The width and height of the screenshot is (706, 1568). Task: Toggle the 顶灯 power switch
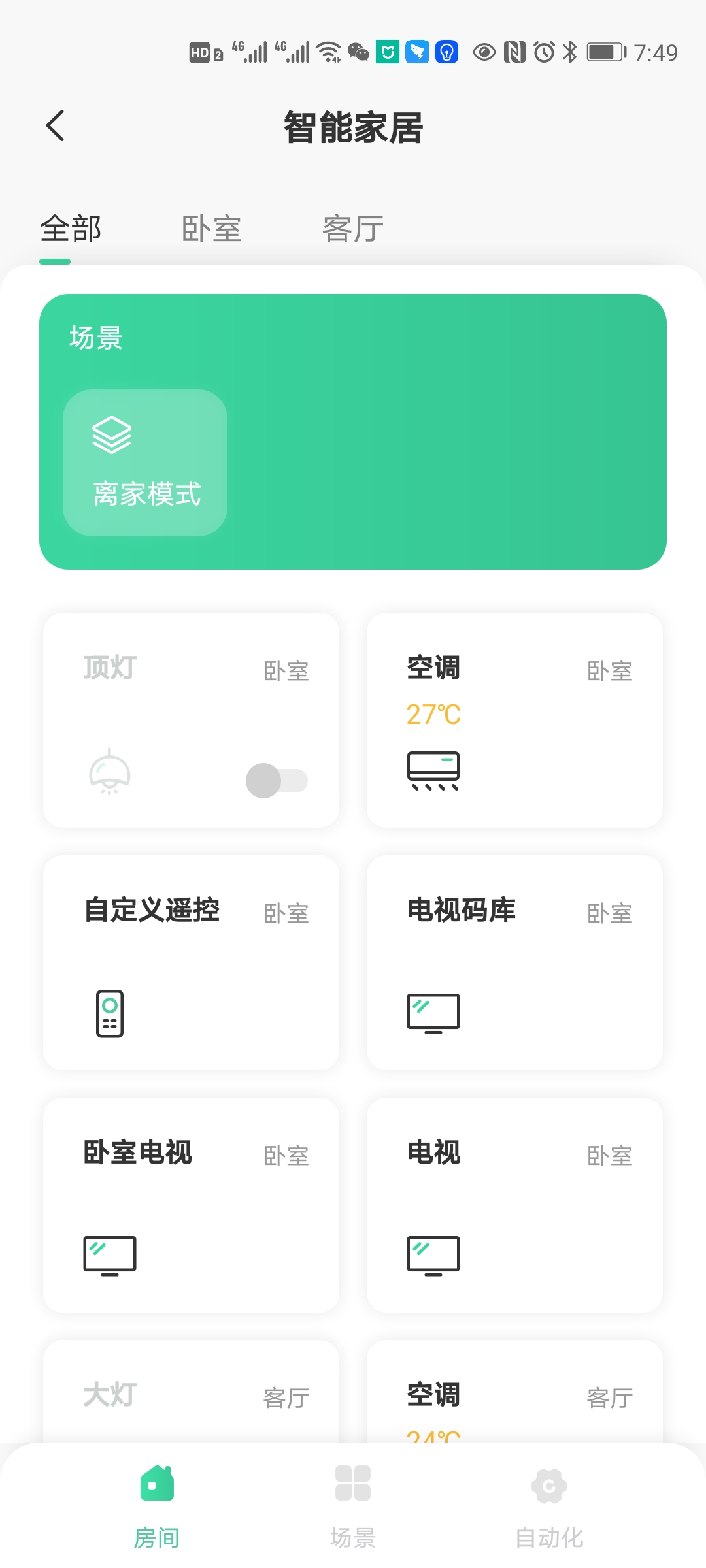click(x=277, y=781)
